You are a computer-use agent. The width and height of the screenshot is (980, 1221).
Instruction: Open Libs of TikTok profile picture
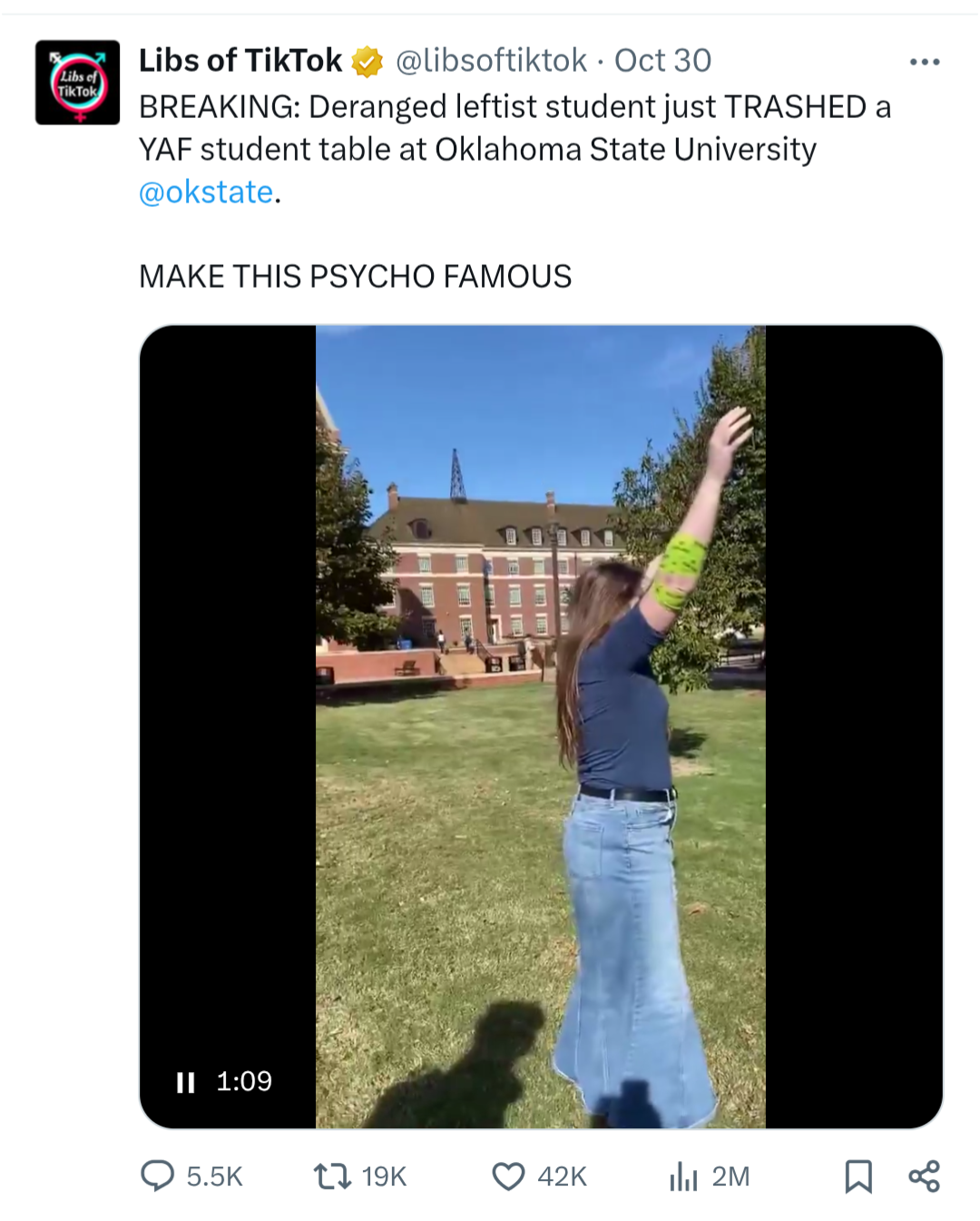(77, 83)
